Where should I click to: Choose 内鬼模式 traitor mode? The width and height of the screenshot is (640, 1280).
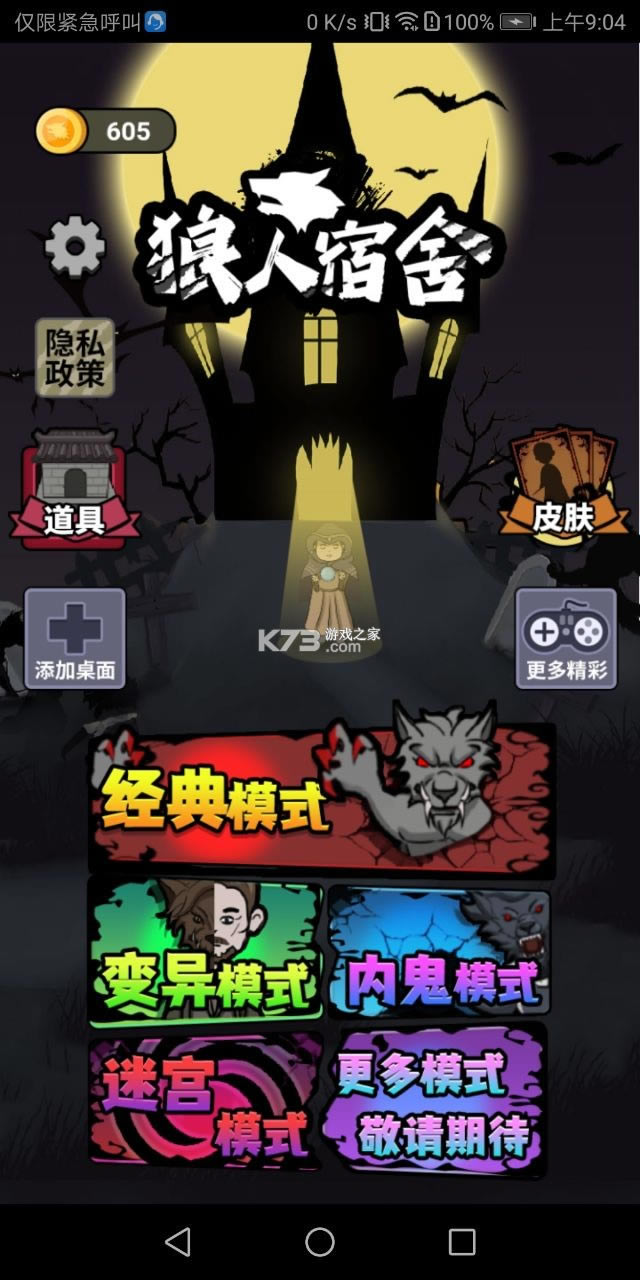click(x=440, y=953)
